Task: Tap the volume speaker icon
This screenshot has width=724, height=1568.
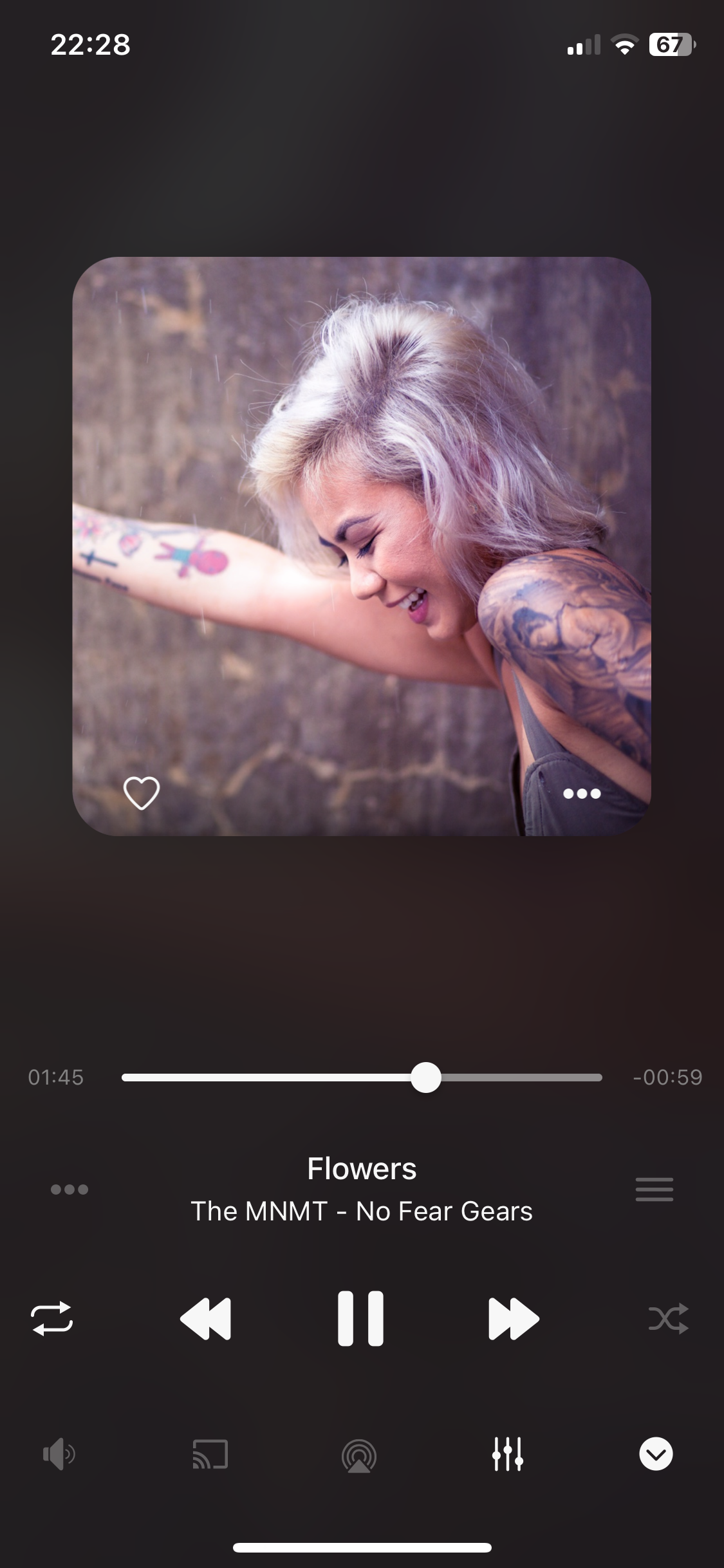Action: pos(58,1453)
